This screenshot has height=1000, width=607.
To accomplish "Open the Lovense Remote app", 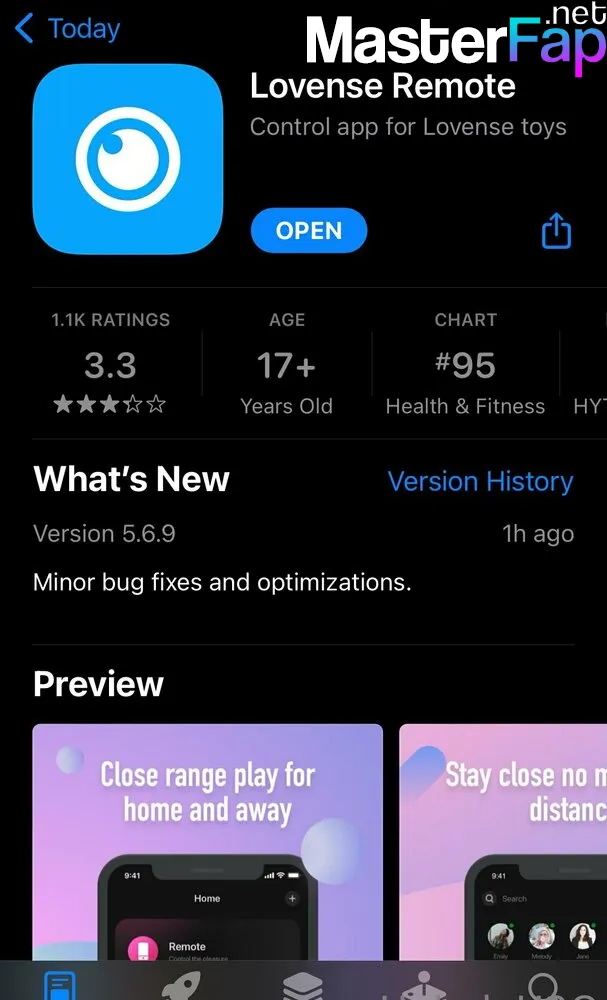I will click(x=309, y=230).
